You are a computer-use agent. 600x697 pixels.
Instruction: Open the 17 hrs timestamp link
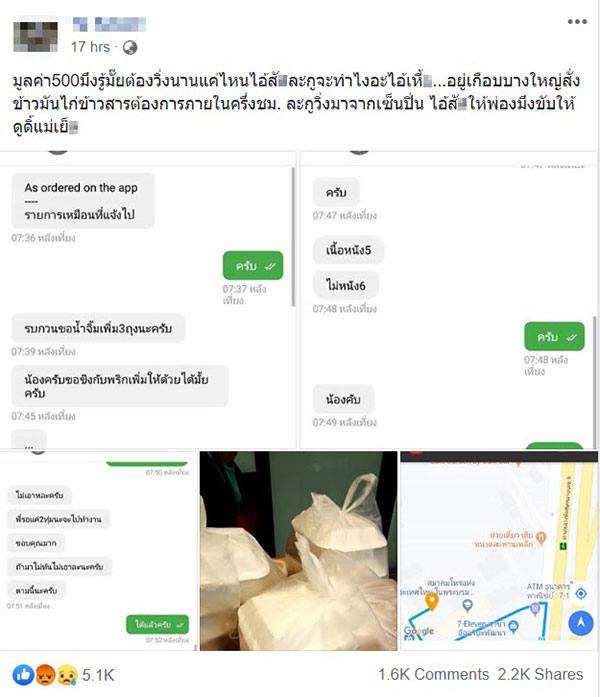[x=92, y=47]
